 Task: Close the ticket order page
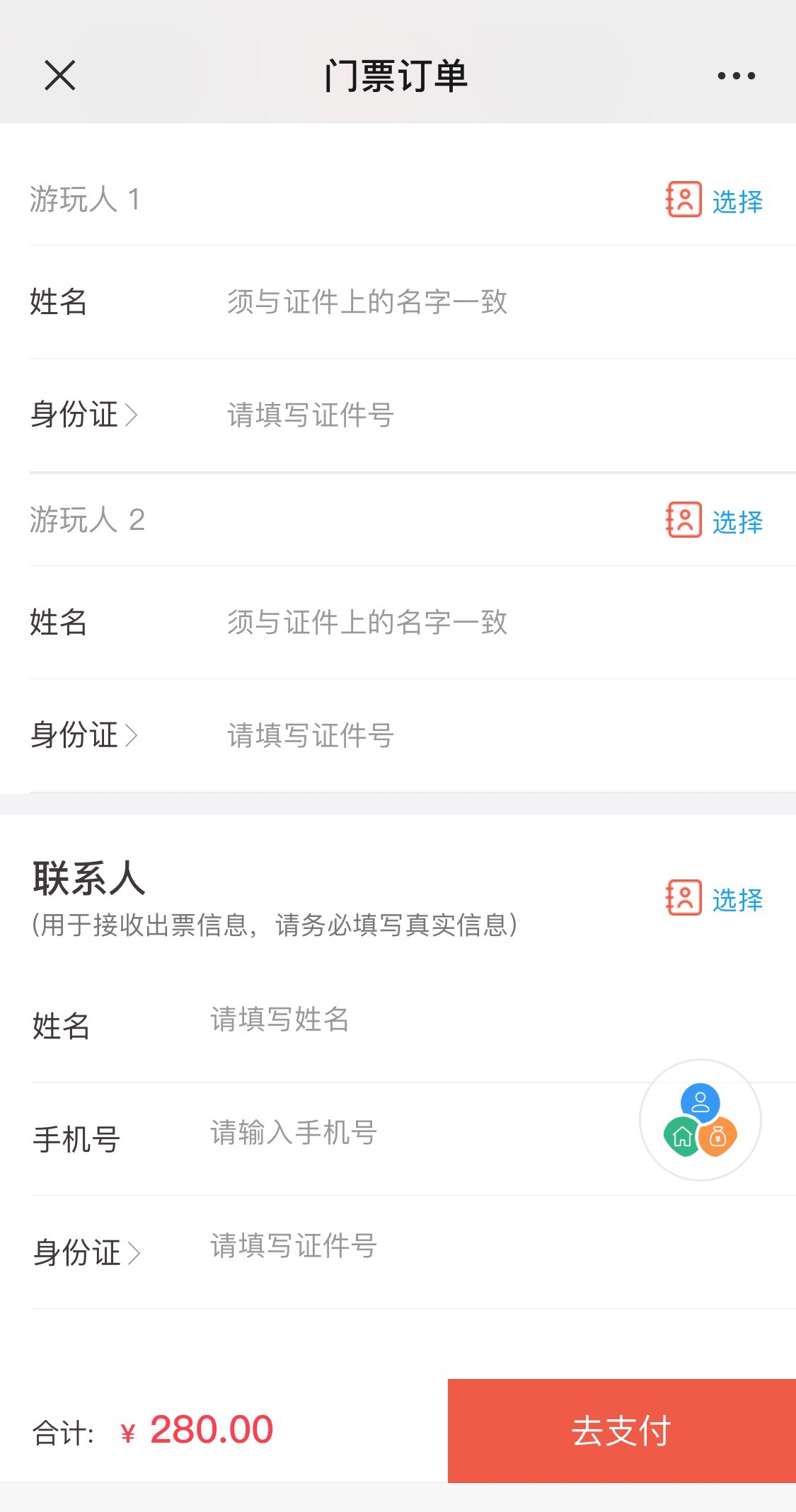click(x=59, y=75)
